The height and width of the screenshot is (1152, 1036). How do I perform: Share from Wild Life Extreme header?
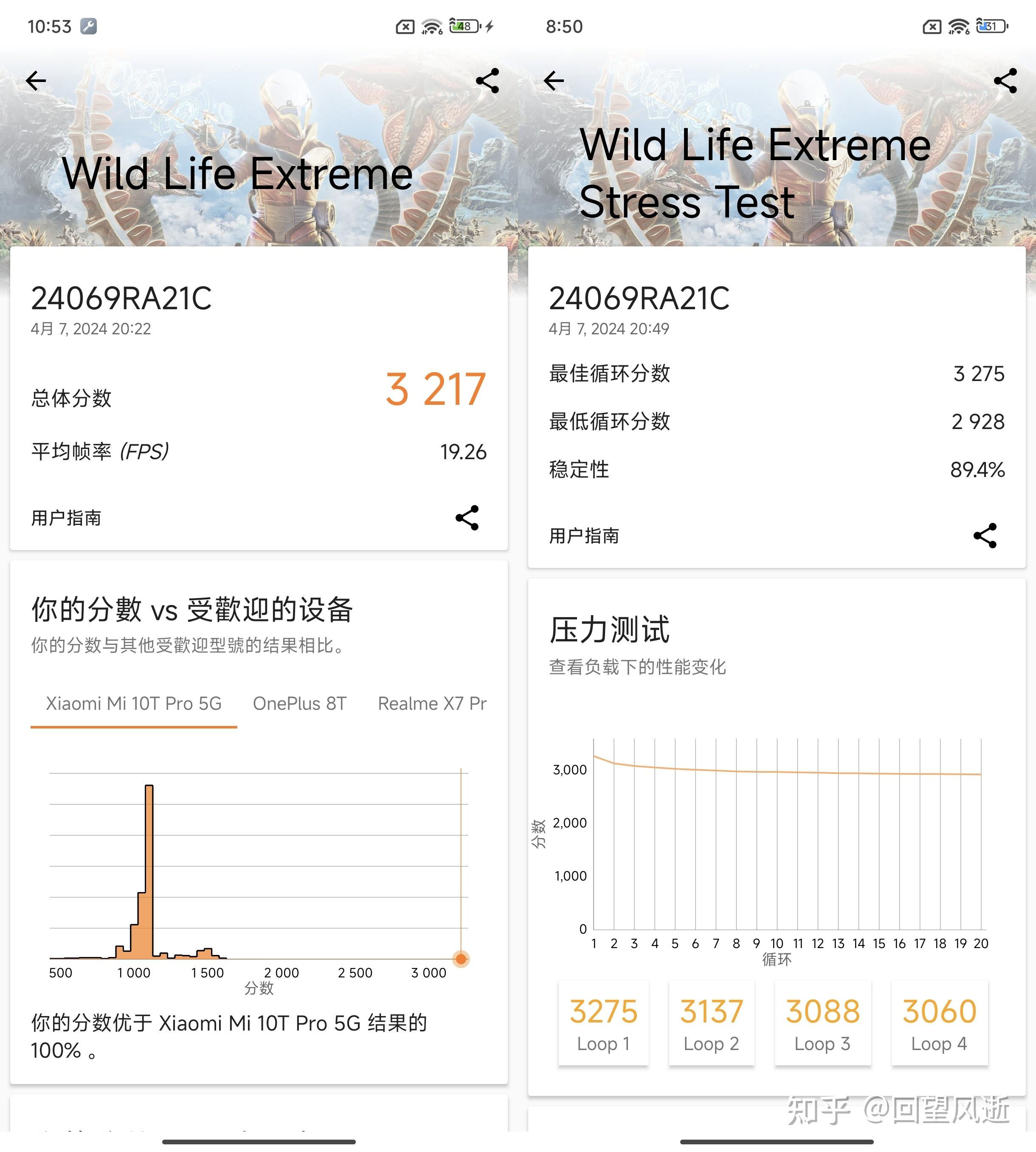(487, 81)
